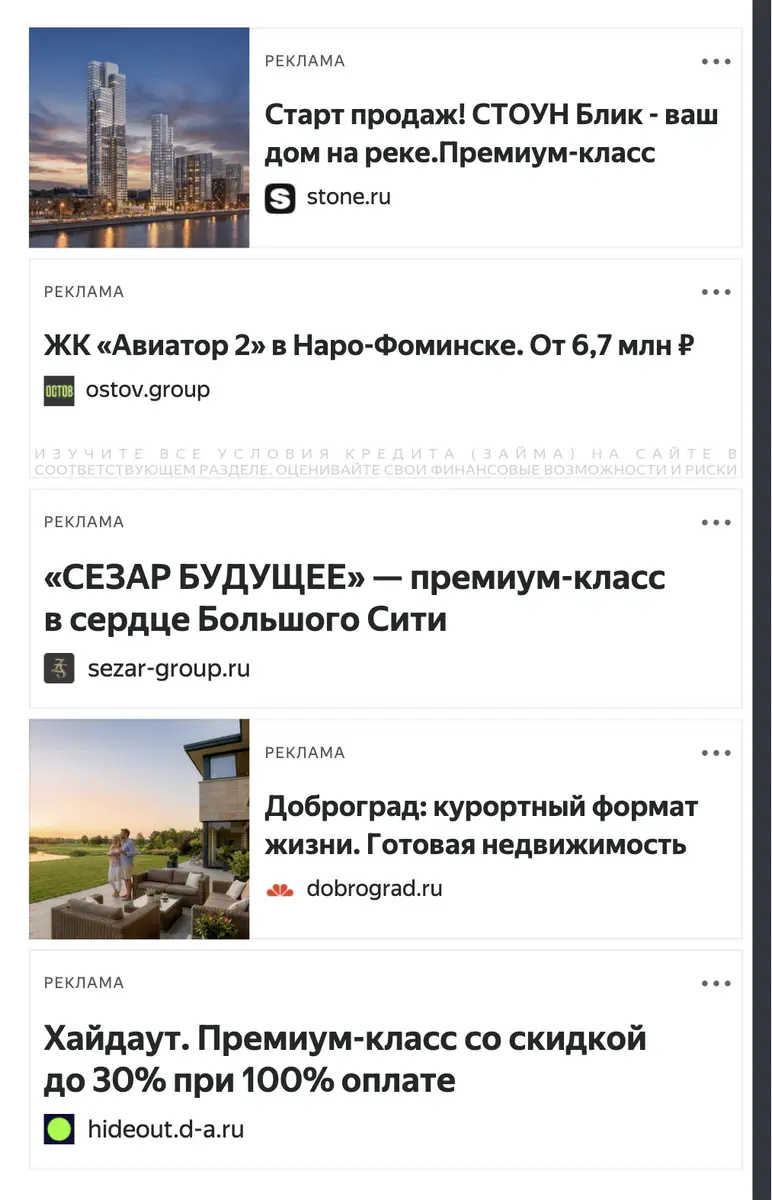Open more options on the dobrograd.ru ad

pyautogui.click(x=716, y=753)
